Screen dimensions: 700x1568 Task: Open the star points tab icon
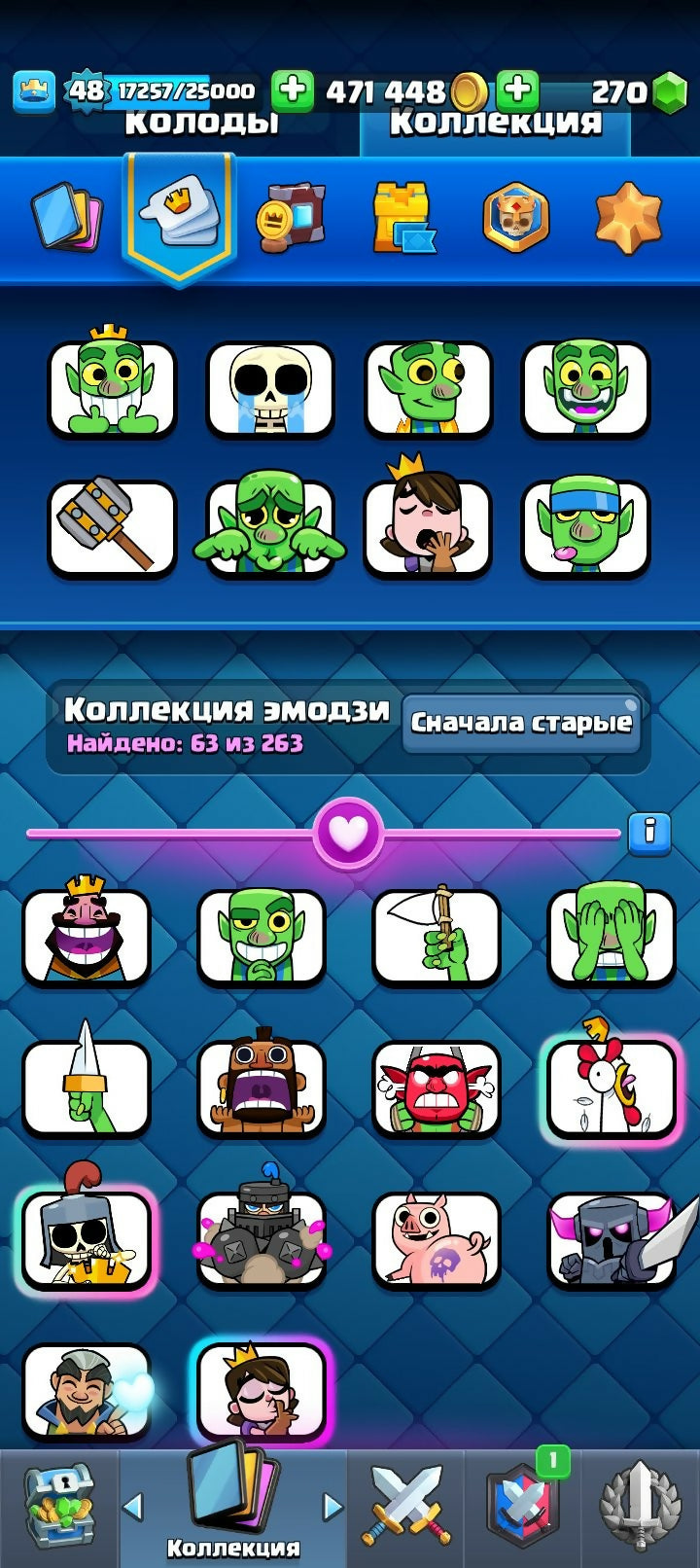coord(627,218)
